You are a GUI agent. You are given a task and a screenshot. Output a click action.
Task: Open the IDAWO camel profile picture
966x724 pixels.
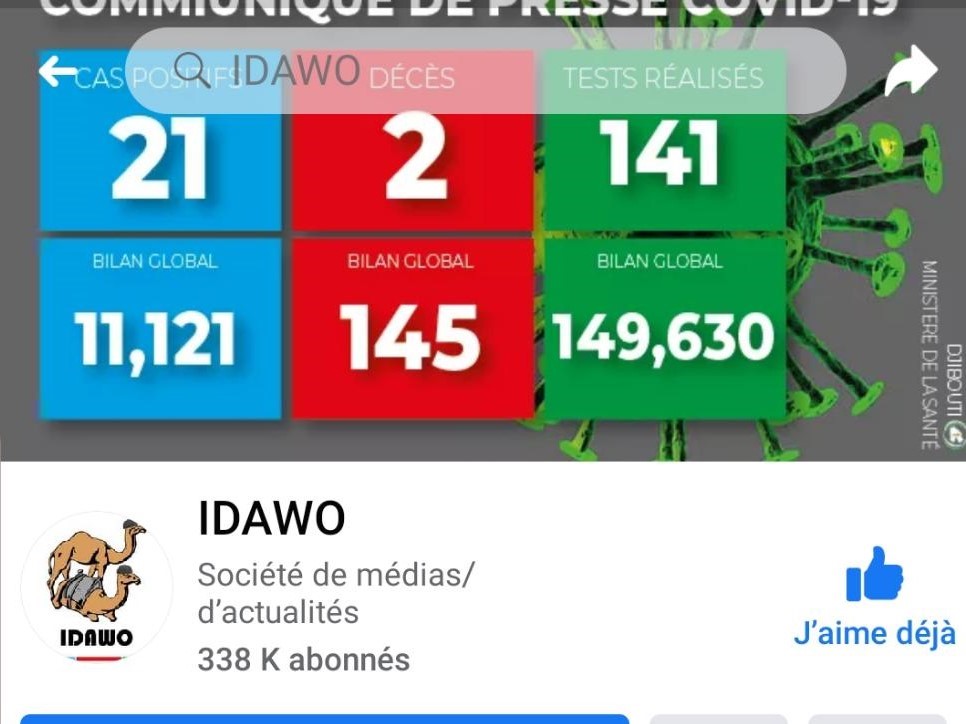click(97, 587)
